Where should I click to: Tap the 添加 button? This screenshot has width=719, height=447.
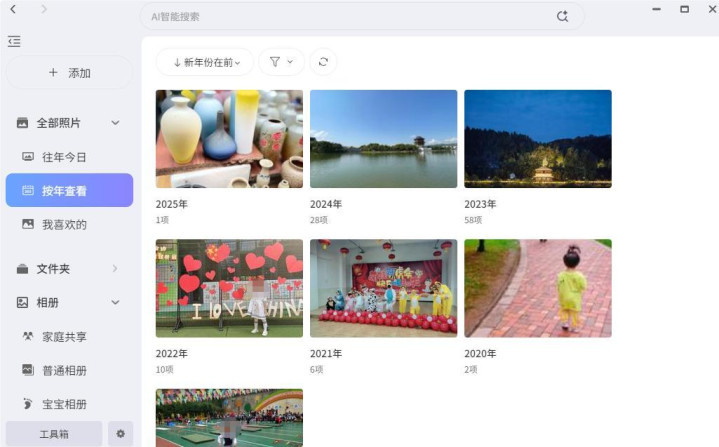pos(69,73)
